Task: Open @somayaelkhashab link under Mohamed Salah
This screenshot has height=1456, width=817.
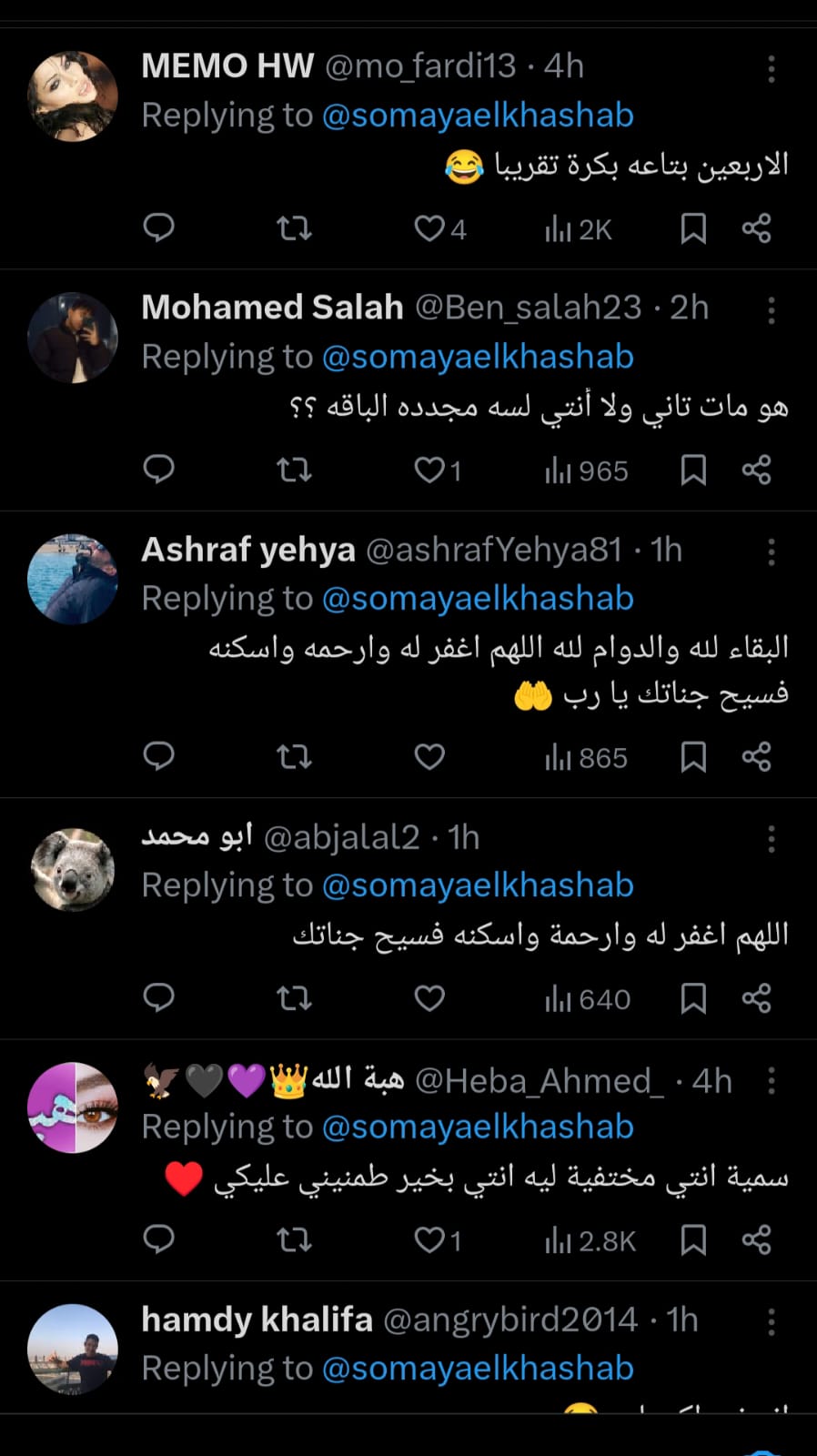Action: (478, 357)
